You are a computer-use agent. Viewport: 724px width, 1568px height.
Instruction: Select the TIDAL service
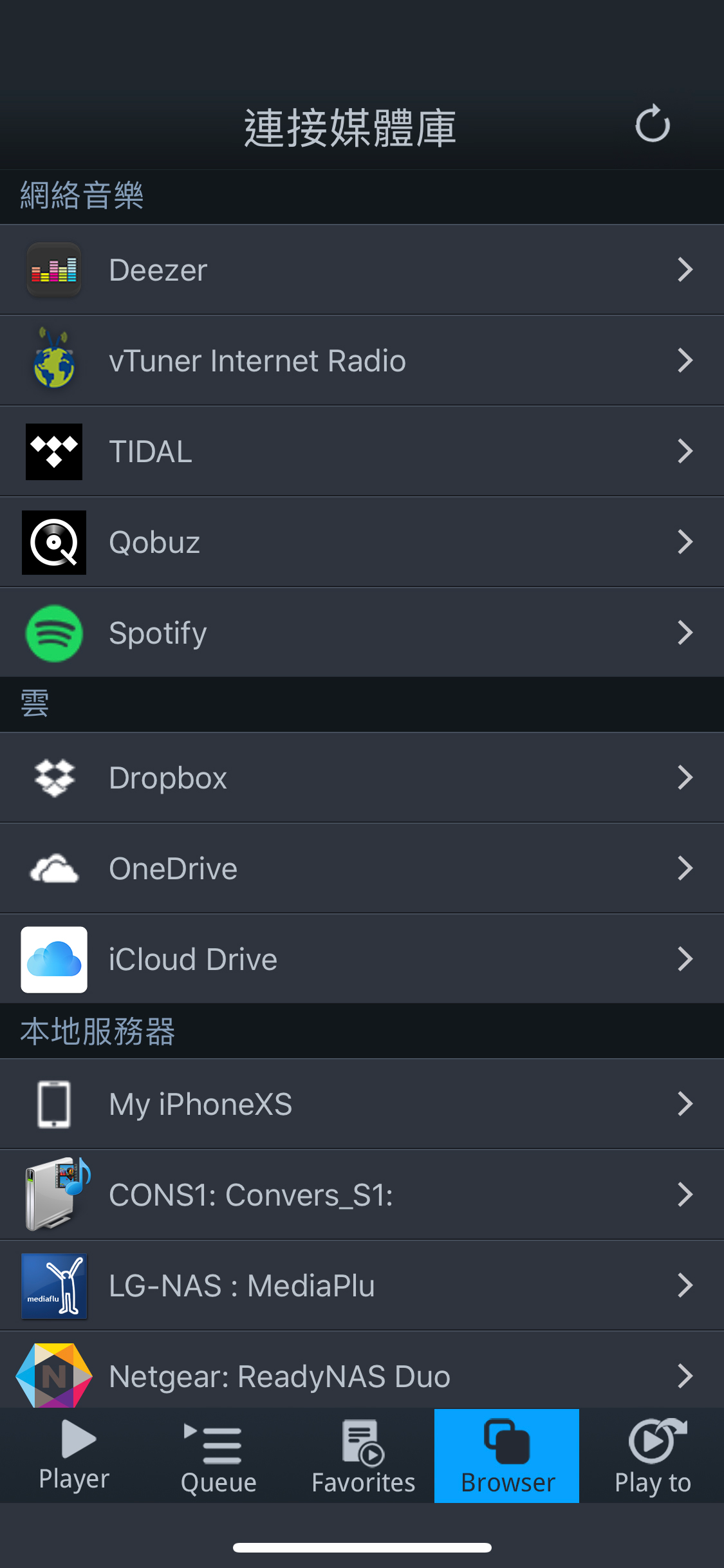[x=362, y=451]
